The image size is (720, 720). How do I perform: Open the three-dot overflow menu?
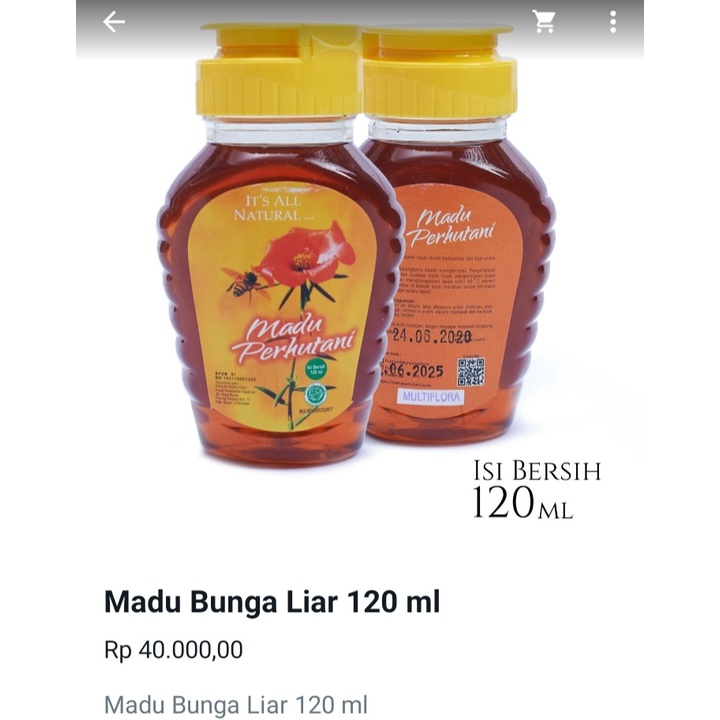pyautogui.click(x=613, y=22)
